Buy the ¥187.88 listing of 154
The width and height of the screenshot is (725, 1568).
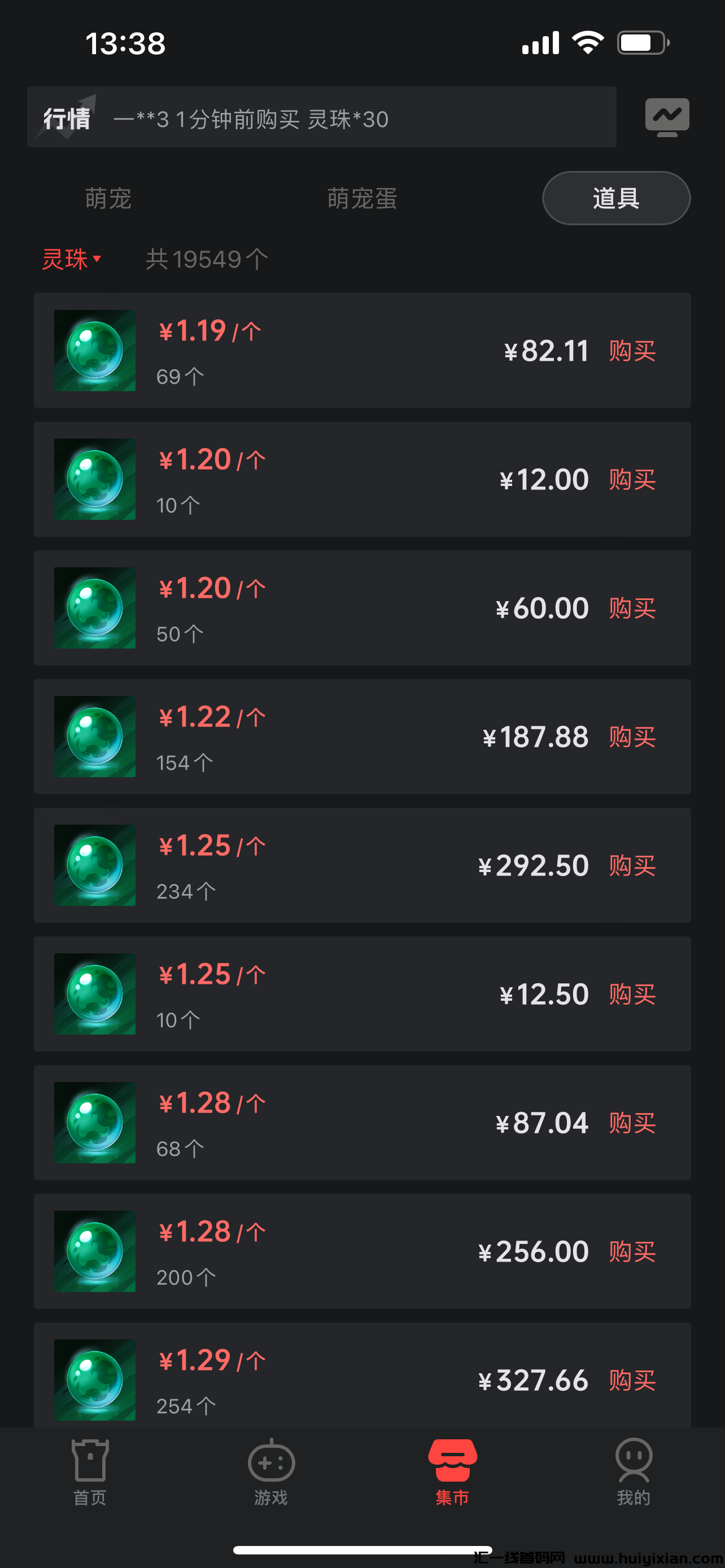(x=632, y=737)
